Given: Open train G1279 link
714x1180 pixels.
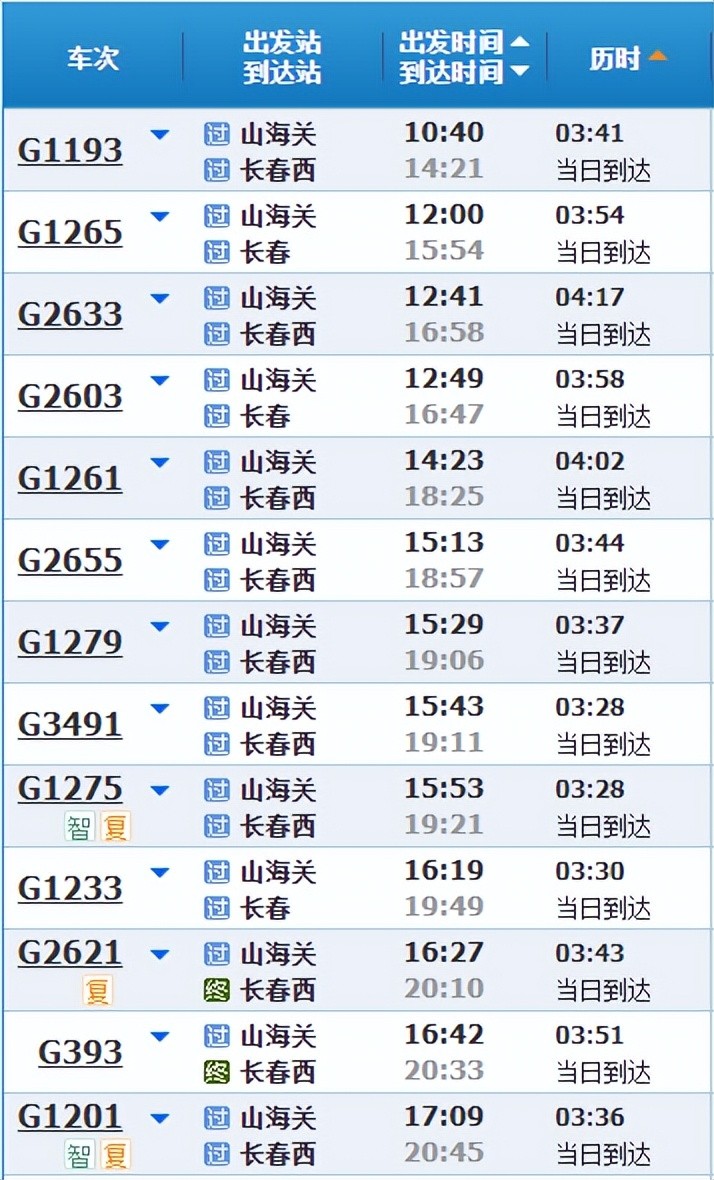Looking at the screenshot, I should click(70, 643).
